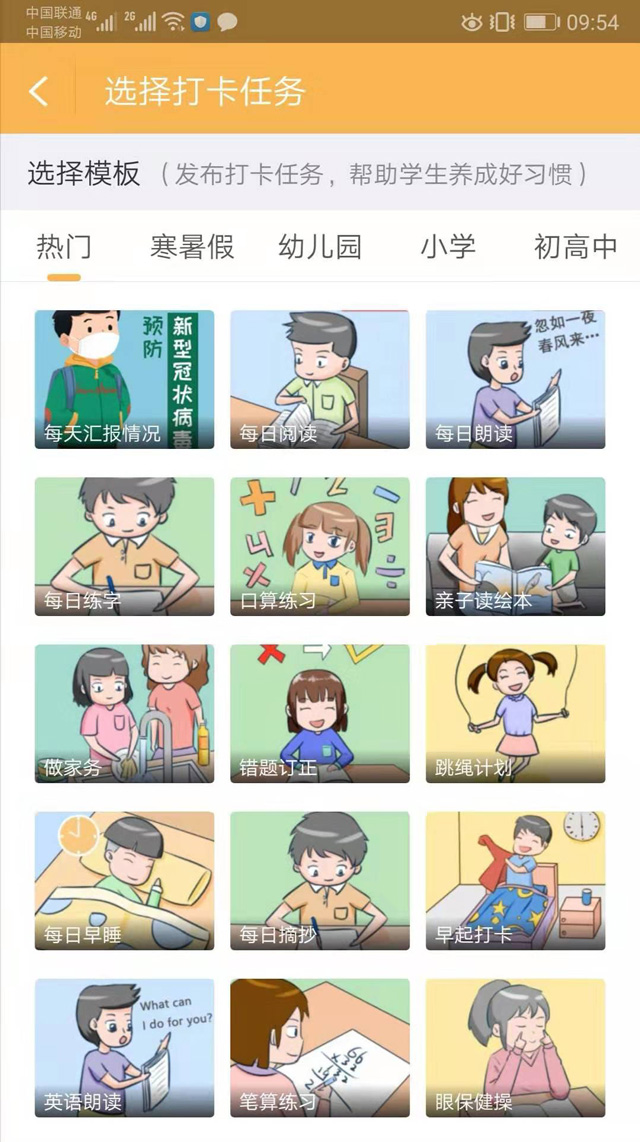Open the 笔算练习 template
Screen dimensions: 640x1142
pos(320,1047)
